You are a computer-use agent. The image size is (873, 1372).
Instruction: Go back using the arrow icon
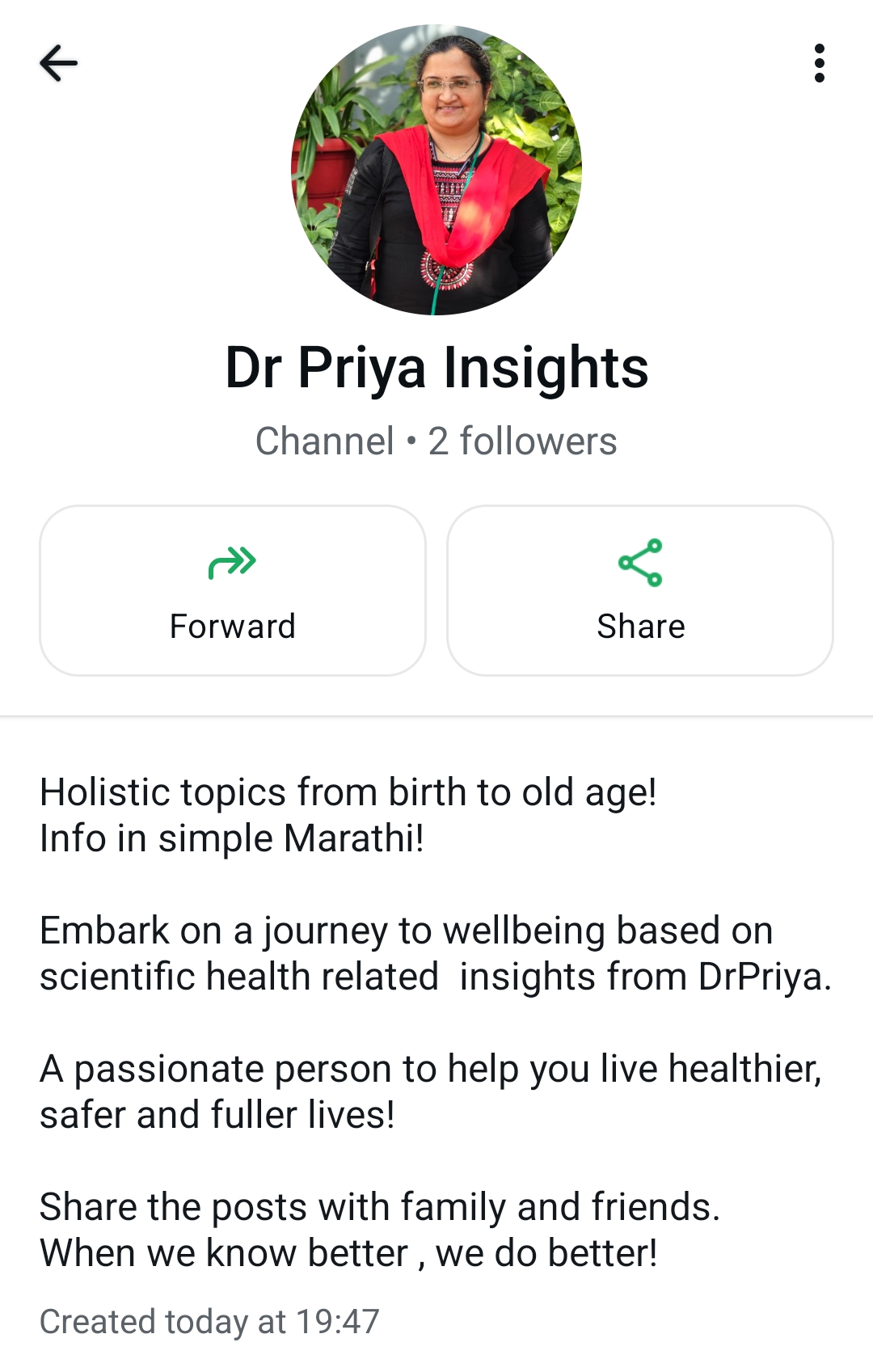(58, 63)
